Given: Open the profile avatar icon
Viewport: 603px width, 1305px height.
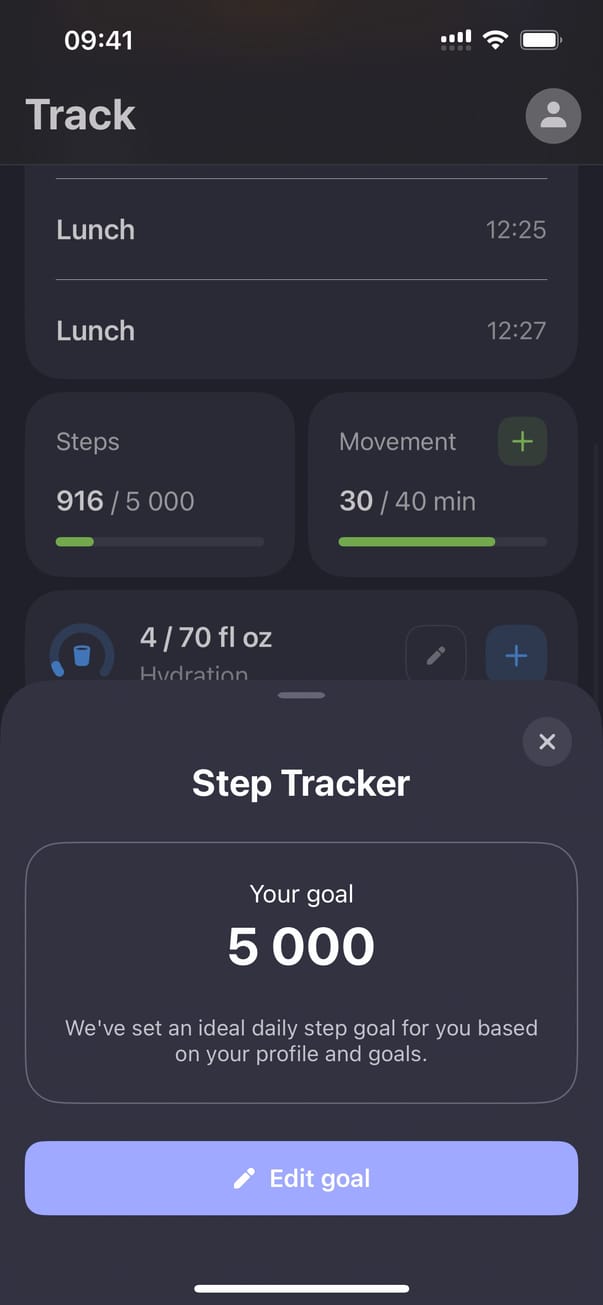Looking at the screenshot, I should click(553, 116).
